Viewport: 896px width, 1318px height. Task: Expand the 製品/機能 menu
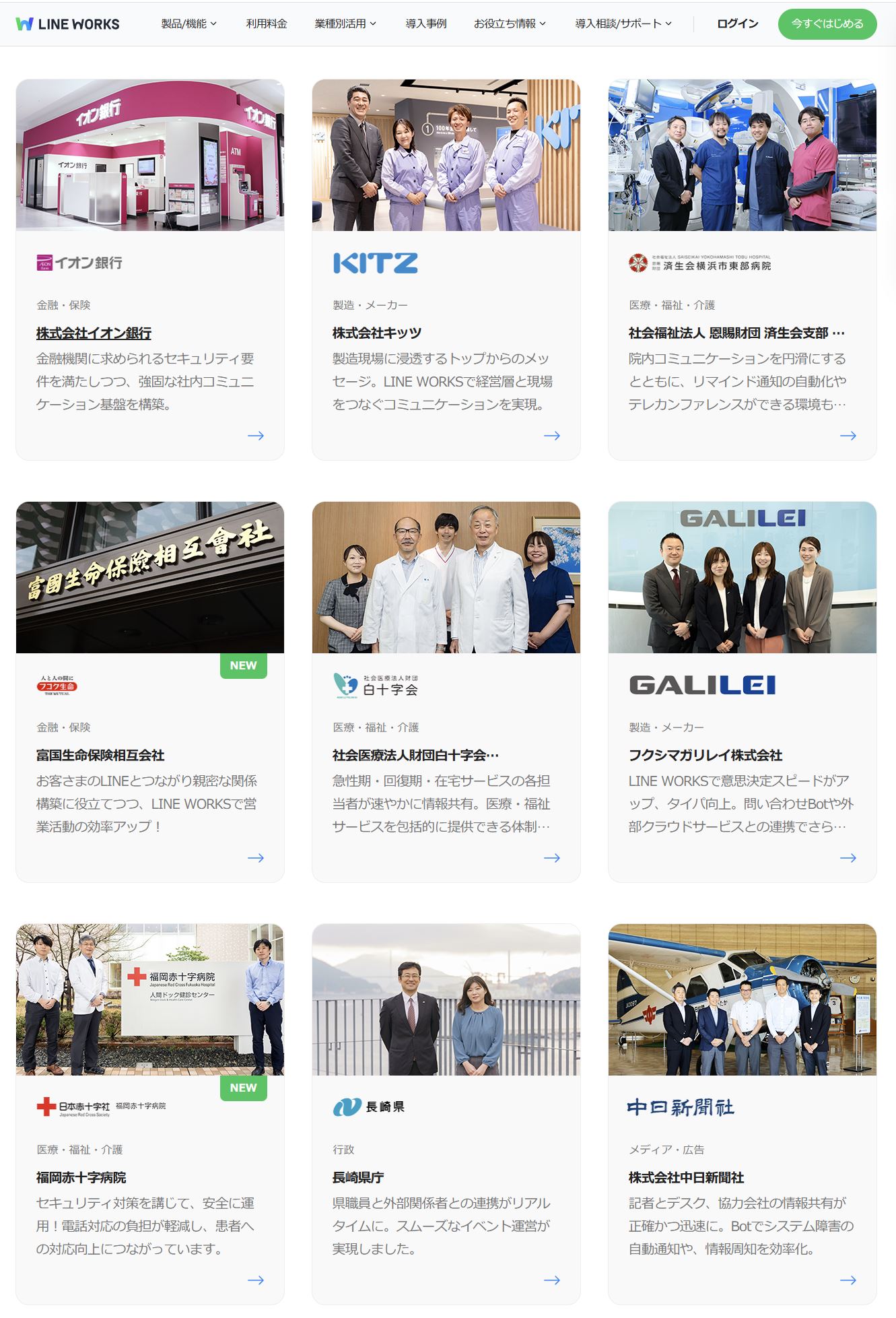pyautogui.click(x=188, y=24)
